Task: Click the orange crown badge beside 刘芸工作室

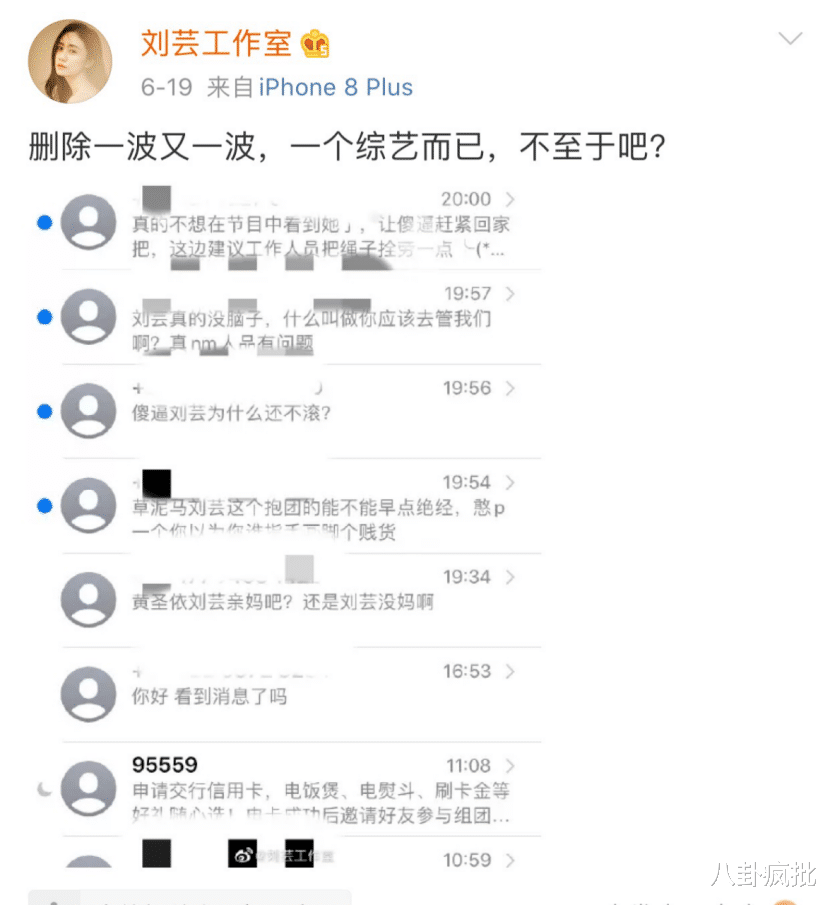Action: coord(316,44)
